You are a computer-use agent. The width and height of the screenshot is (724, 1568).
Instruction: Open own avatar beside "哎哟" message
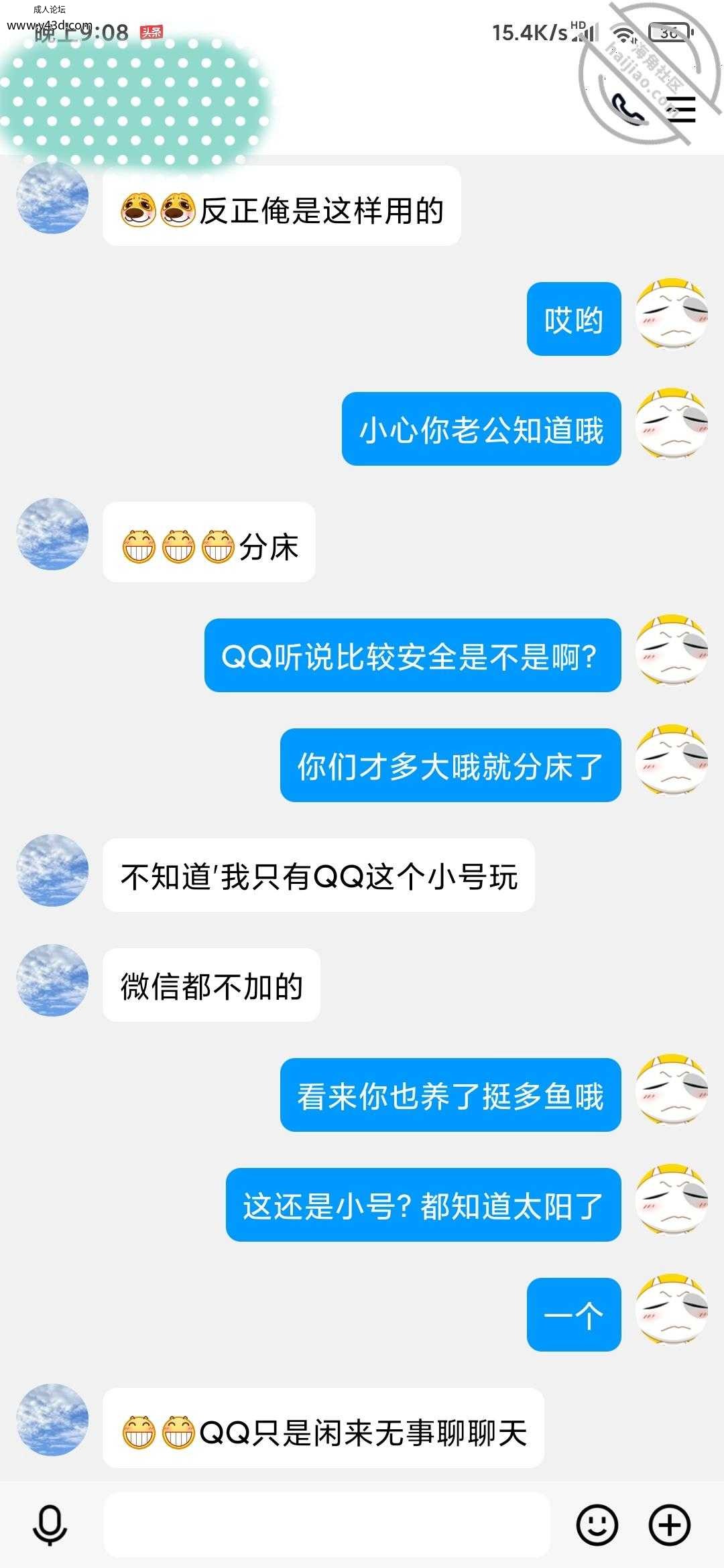(x=672, y=314)
